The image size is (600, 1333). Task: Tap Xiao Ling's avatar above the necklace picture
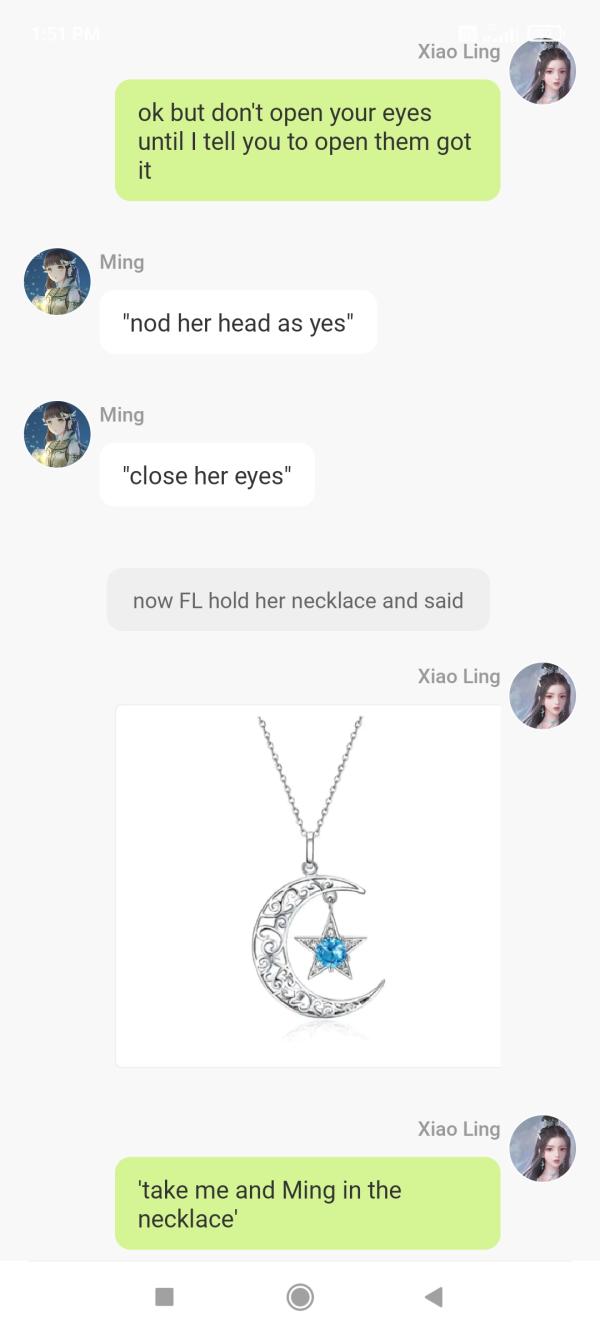pyautogui.click(x=542, y=695)
